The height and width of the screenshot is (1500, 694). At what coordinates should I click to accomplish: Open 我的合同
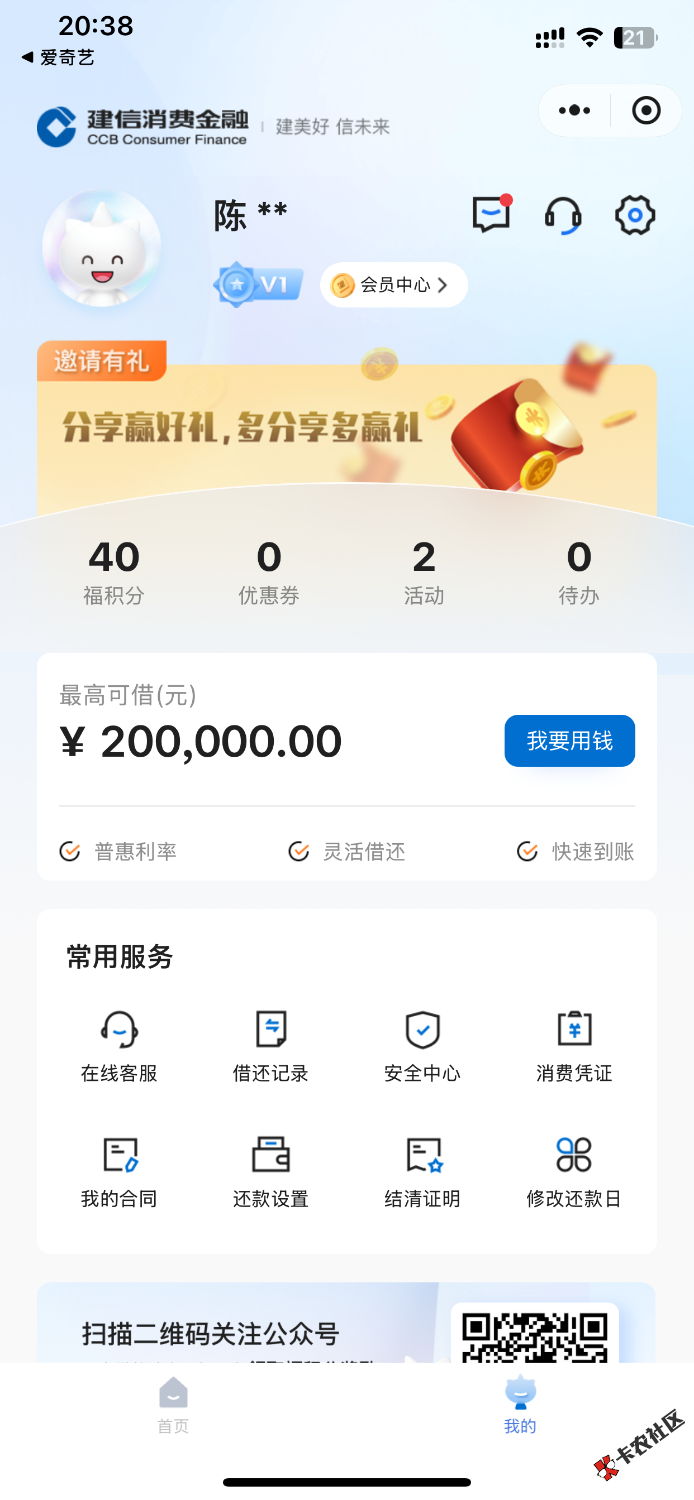tap(119, 1172)
